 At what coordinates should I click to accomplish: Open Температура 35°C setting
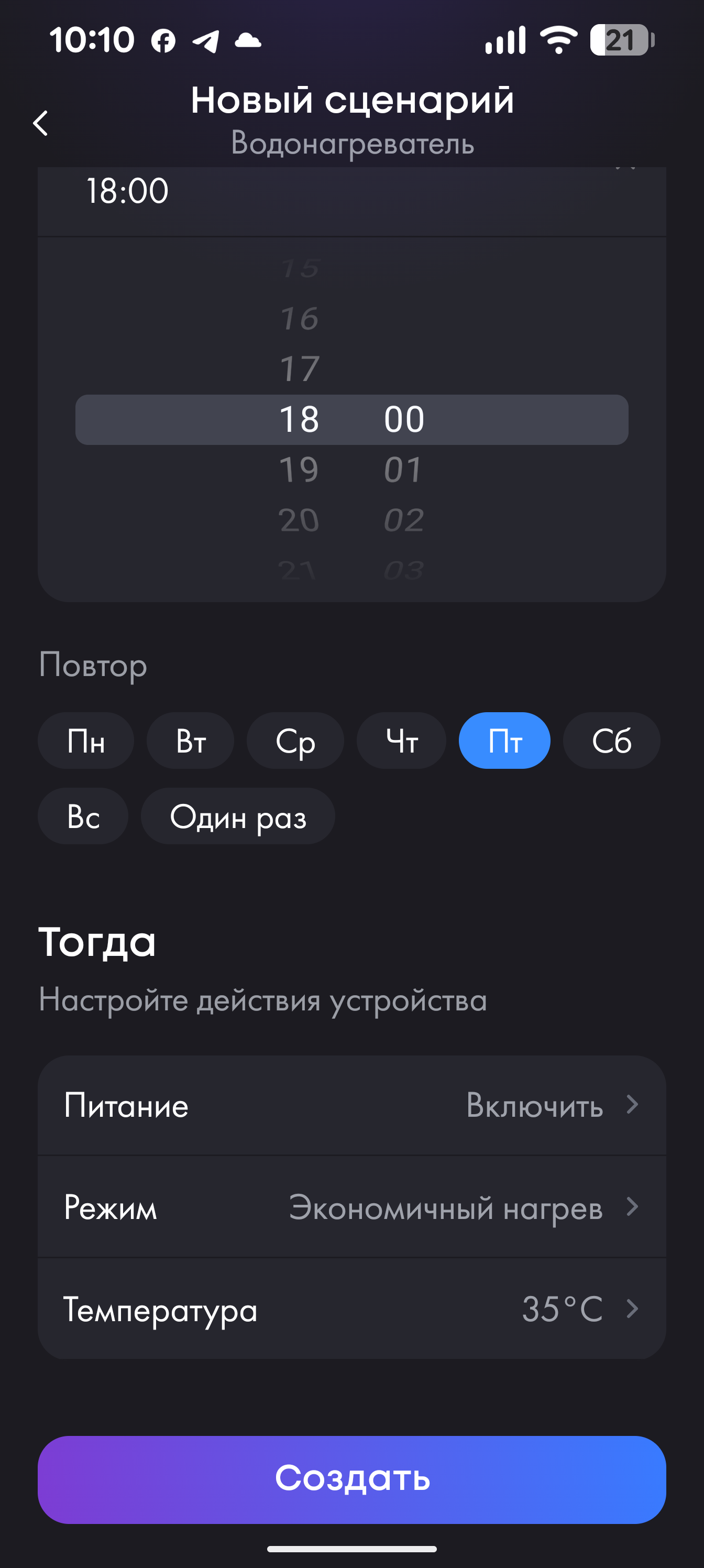[351, 1309]
